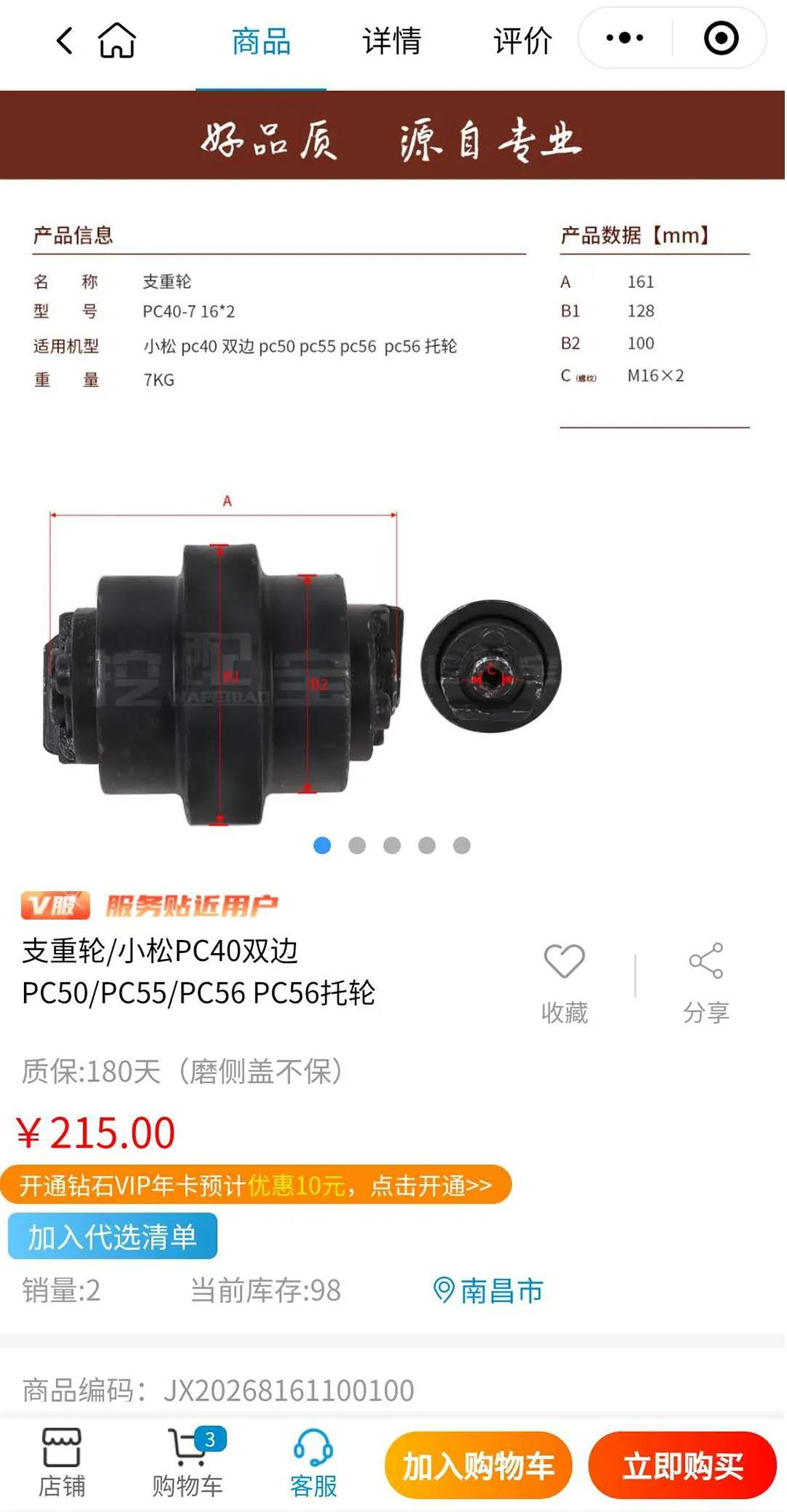
Task: Select the second image page indicator dot
Action: [x=357, y=845]
